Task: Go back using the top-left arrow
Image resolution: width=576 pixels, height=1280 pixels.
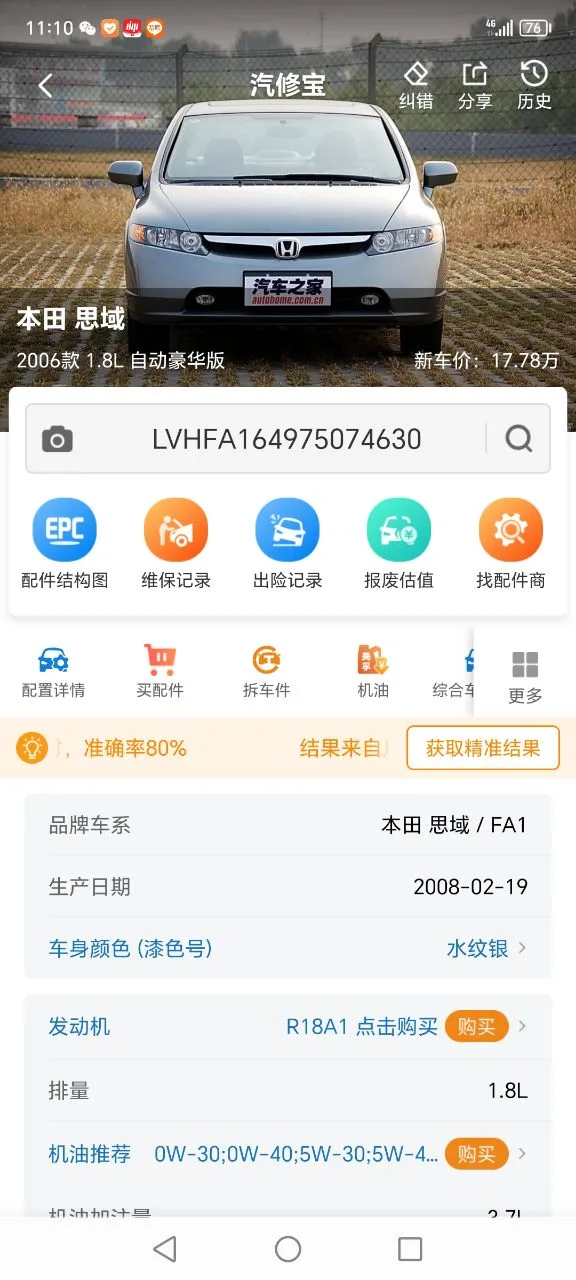Action: tap(45, 85)
